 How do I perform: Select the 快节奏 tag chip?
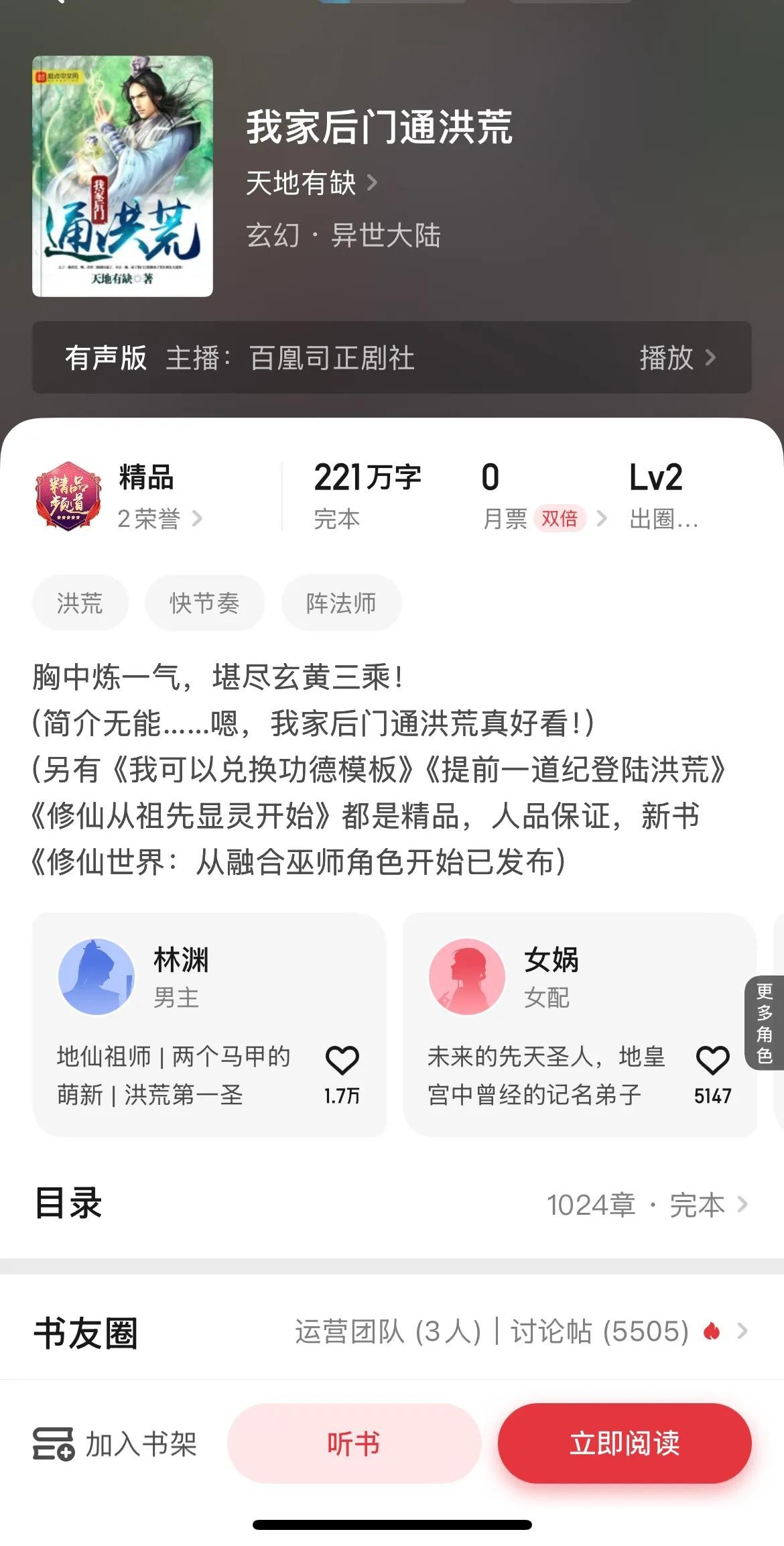click(x=204, y=603)
